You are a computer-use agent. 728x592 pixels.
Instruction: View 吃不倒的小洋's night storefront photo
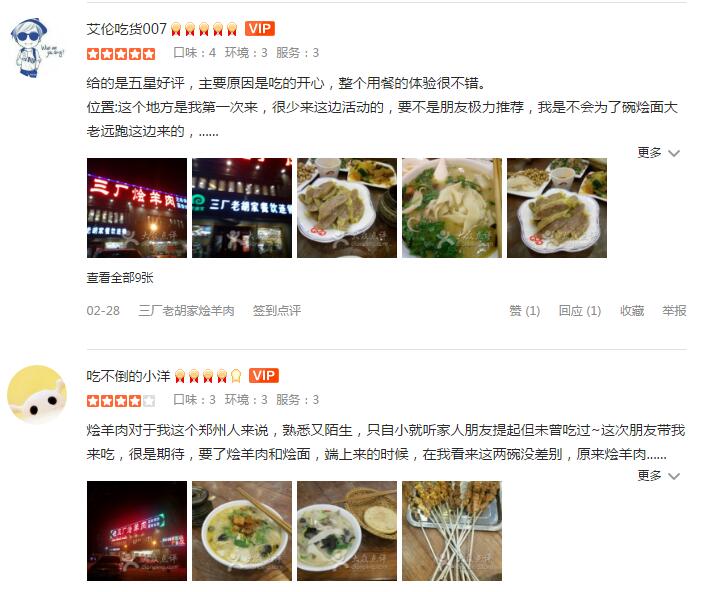click(137, 531)
